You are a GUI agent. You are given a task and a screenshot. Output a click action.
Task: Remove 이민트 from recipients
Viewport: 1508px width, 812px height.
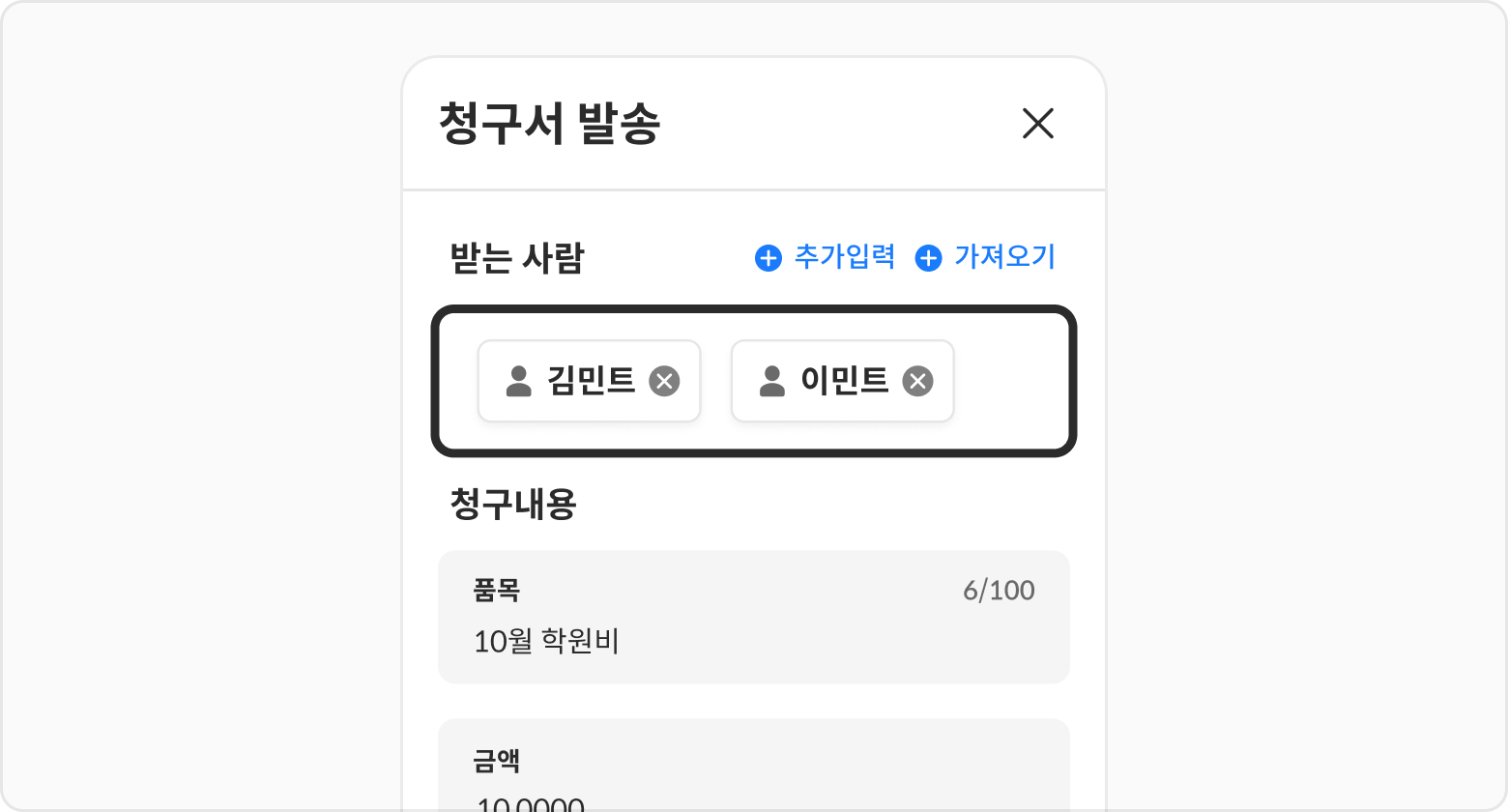click(x=917, y=381)
